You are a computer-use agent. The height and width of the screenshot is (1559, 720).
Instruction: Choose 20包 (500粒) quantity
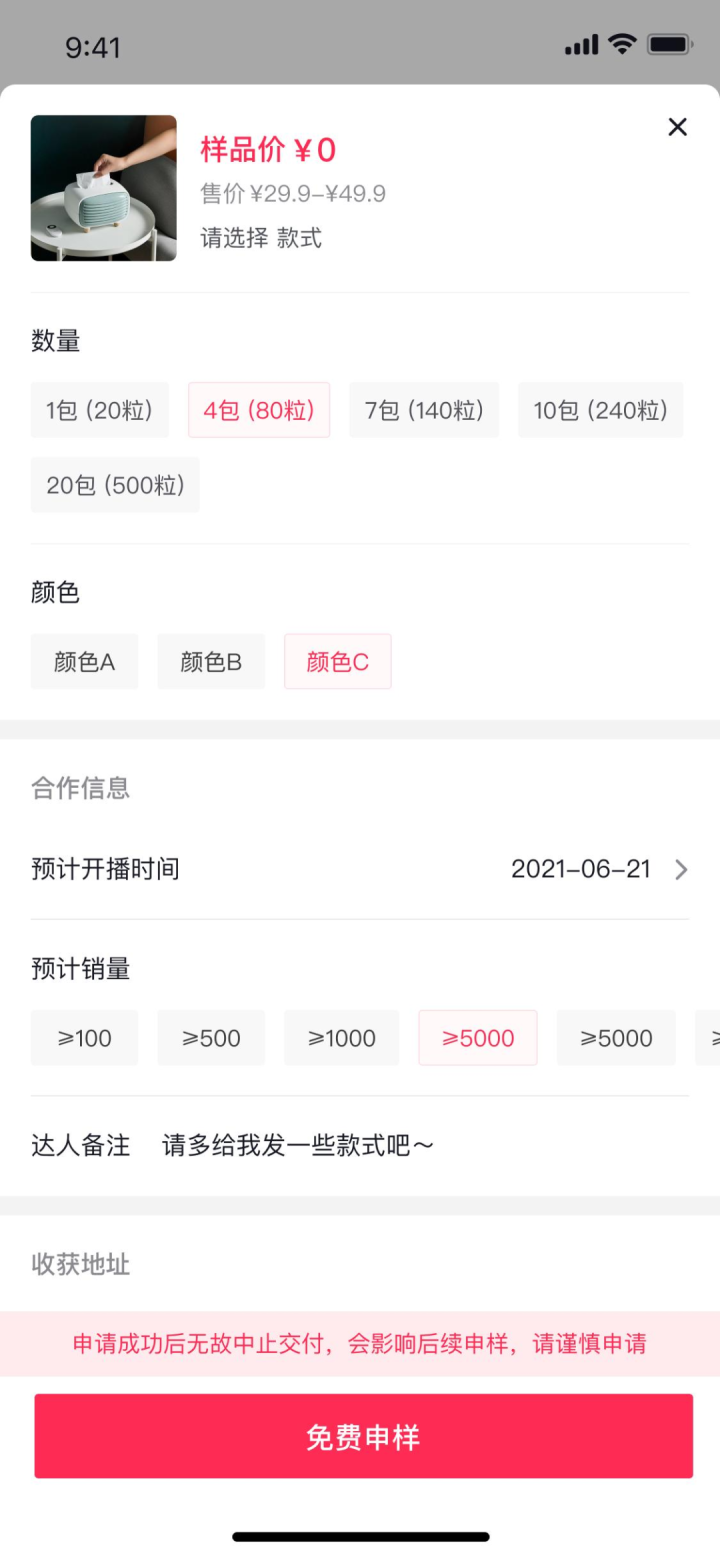[115, 485]
